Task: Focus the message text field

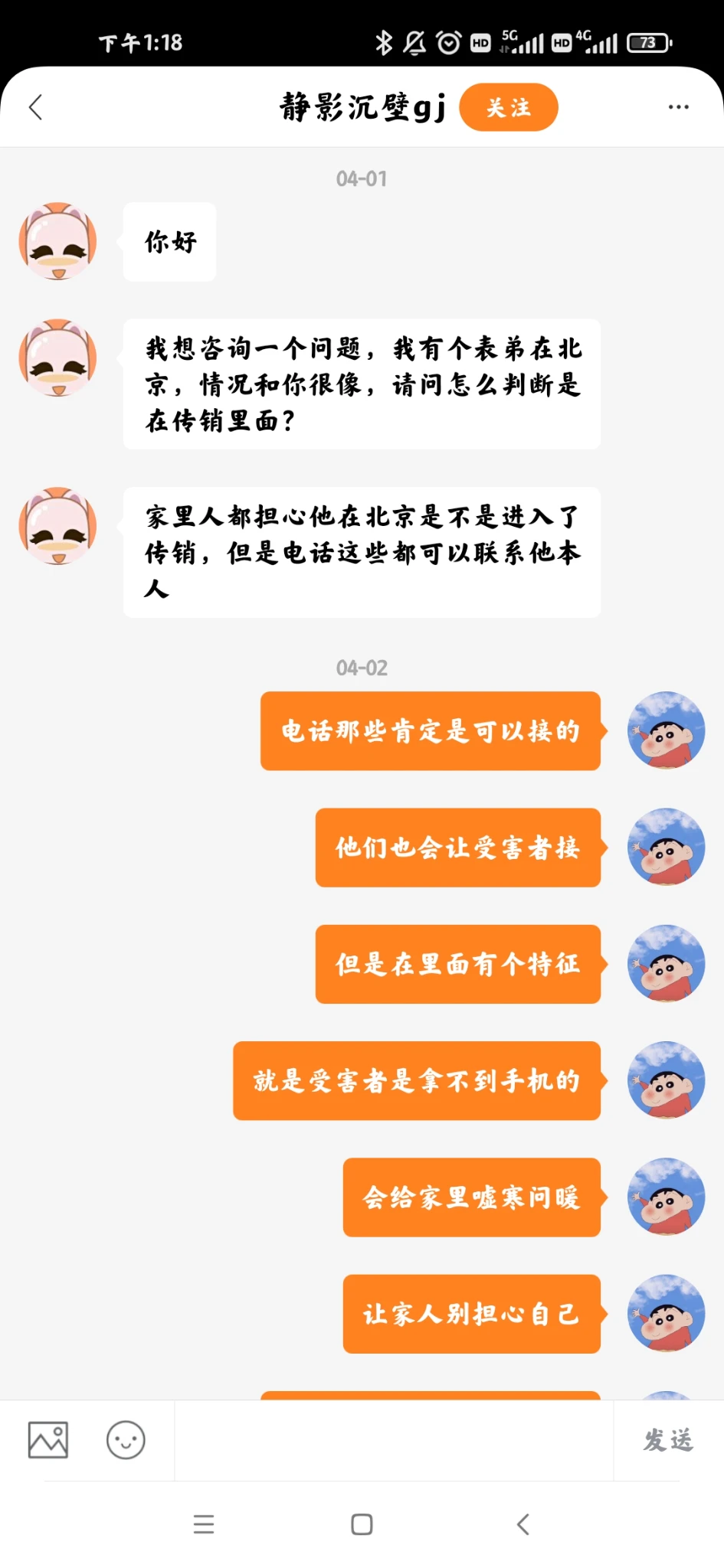Action: [394, 1440]
